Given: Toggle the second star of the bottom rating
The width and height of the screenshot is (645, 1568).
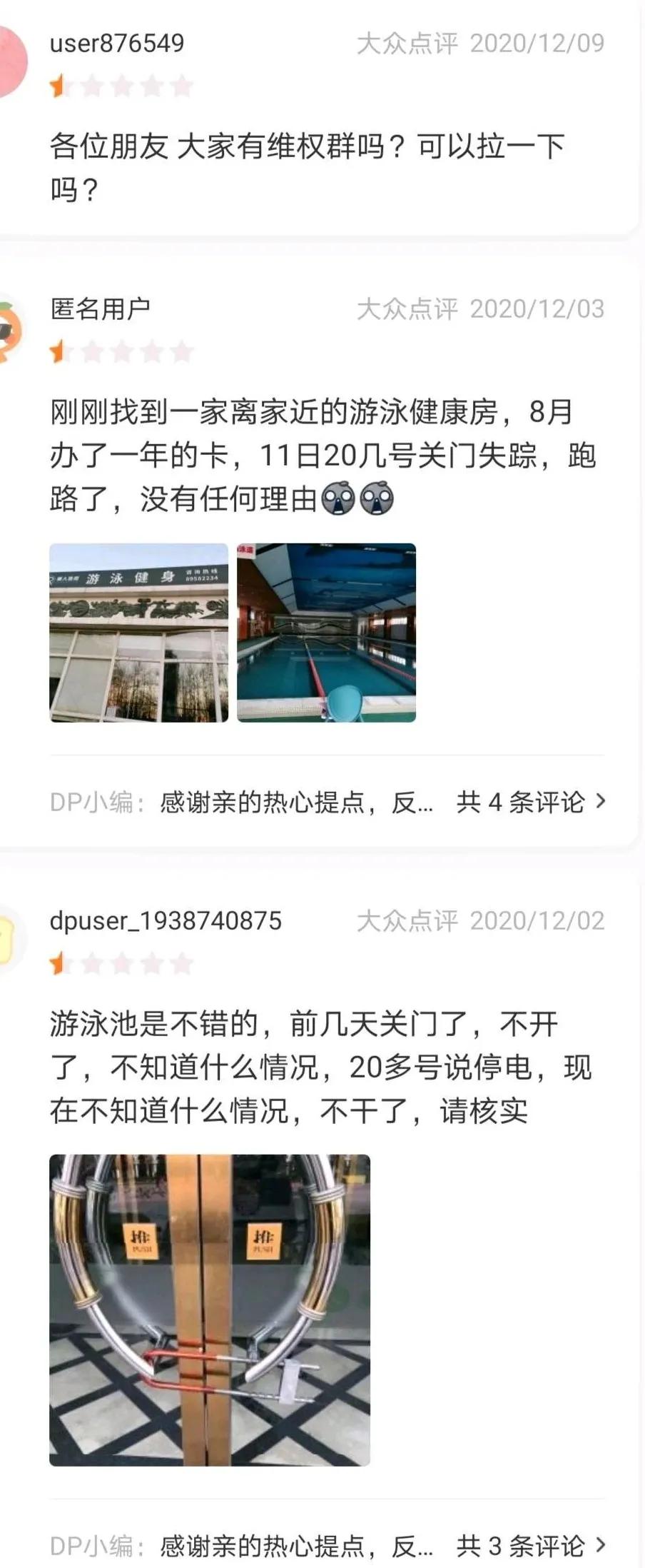Looking at the screenshot, I should point(90,963).
